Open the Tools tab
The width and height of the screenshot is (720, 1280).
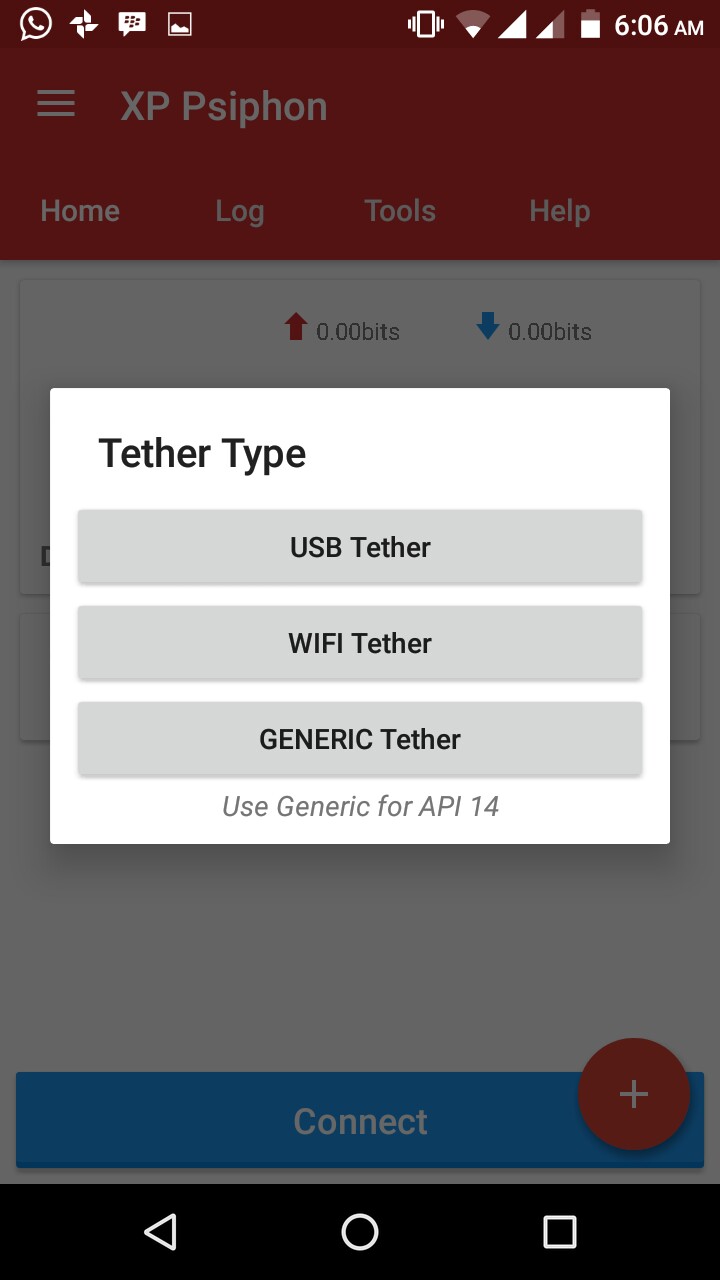400,211
